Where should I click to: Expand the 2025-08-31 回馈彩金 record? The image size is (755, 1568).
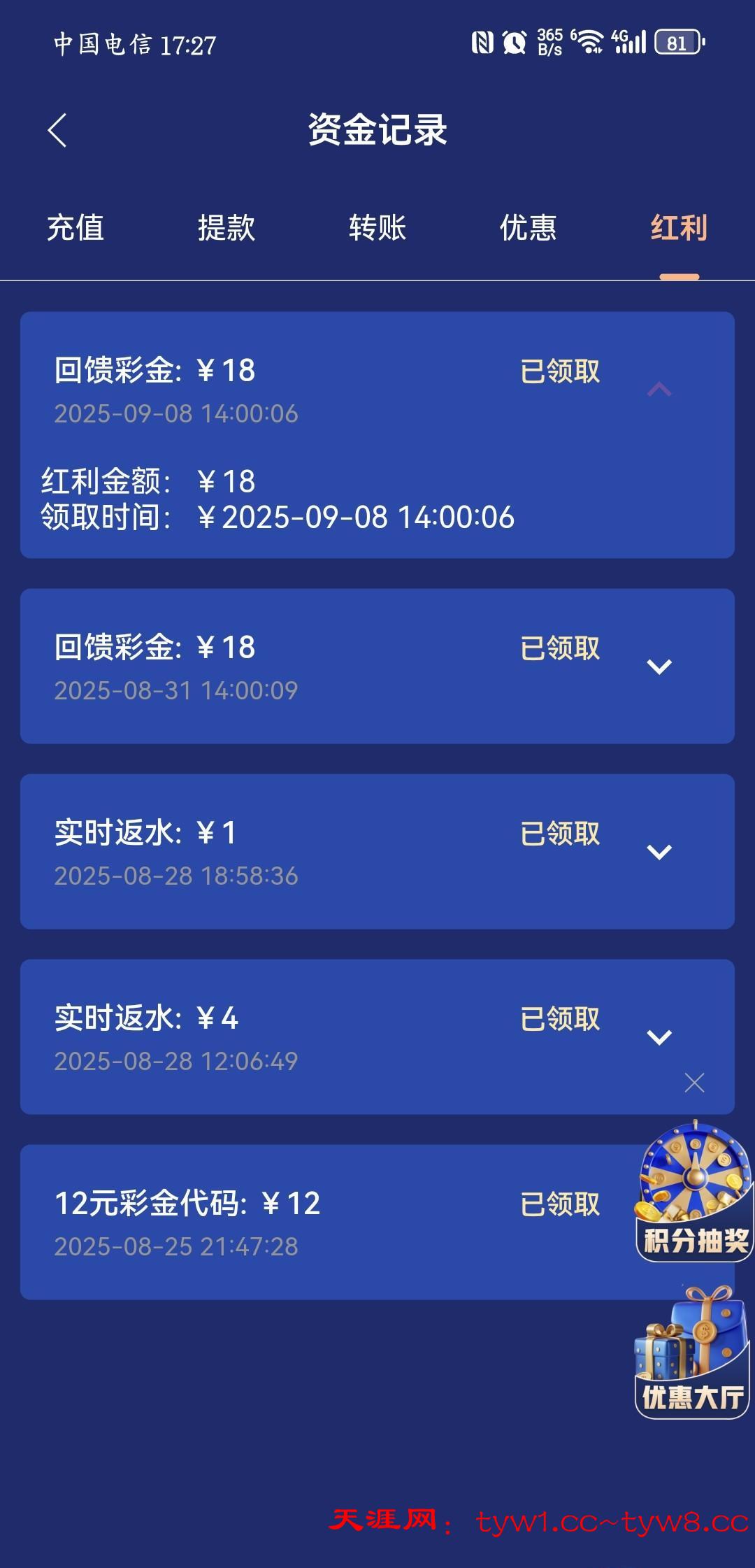coord(659,667)
